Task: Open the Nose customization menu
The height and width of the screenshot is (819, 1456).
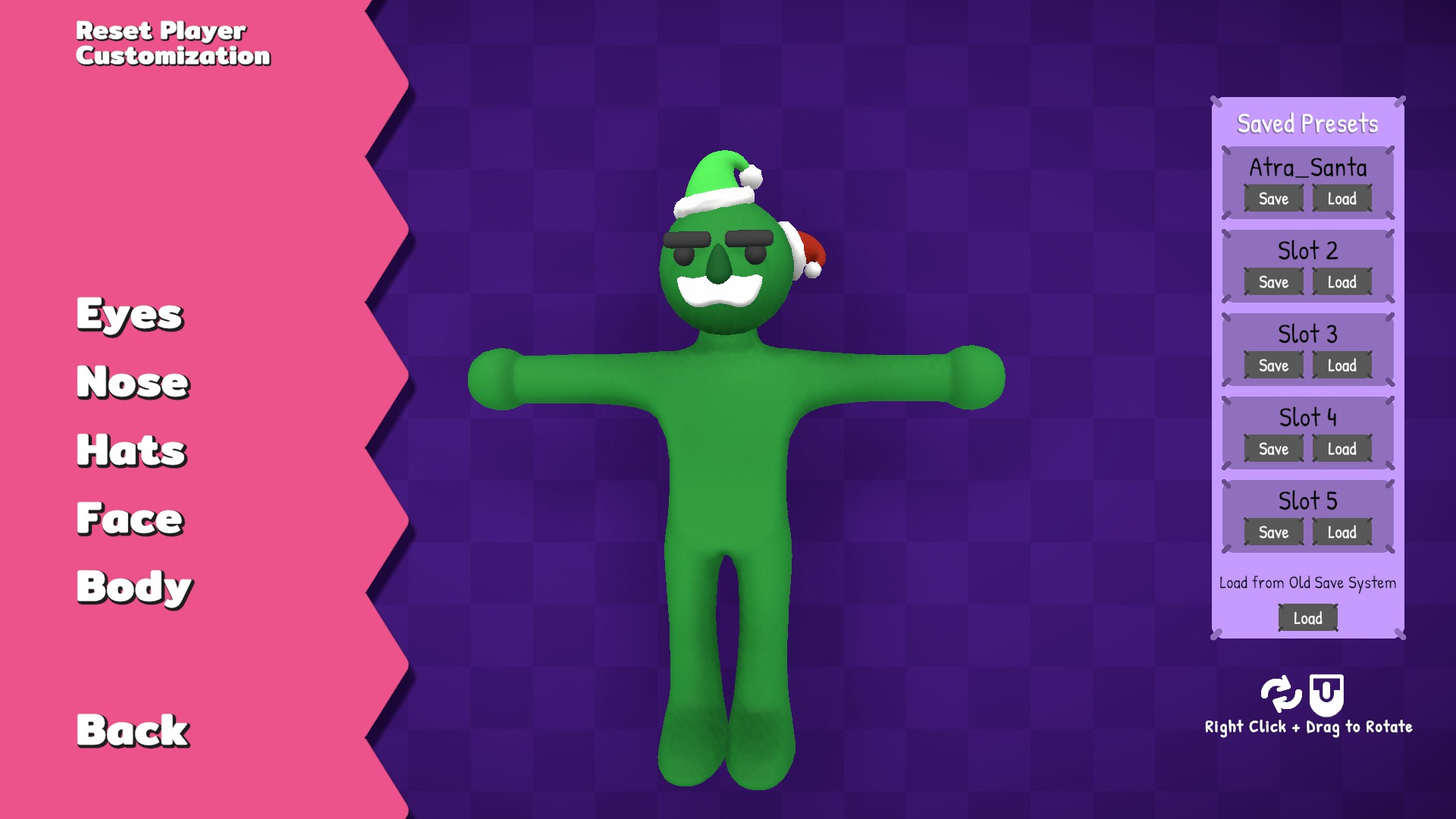Action: coord(133,381)
